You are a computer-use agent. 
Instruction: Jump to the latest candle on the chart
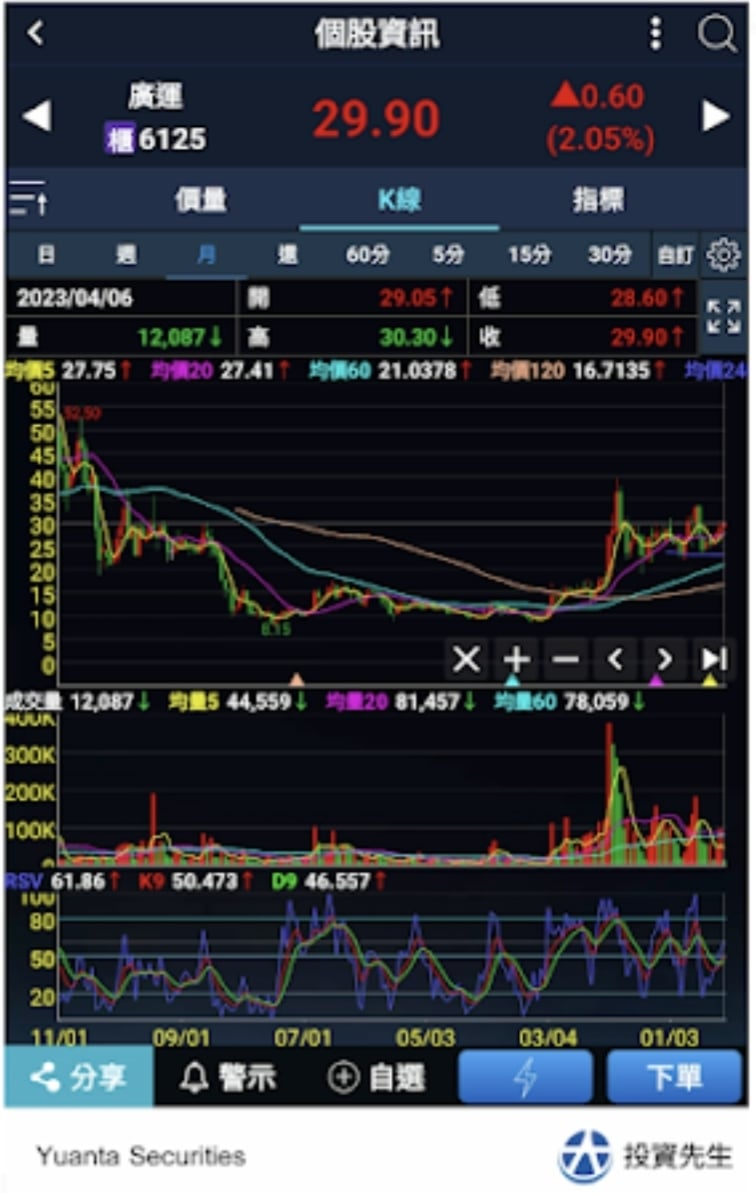(713, 659)
